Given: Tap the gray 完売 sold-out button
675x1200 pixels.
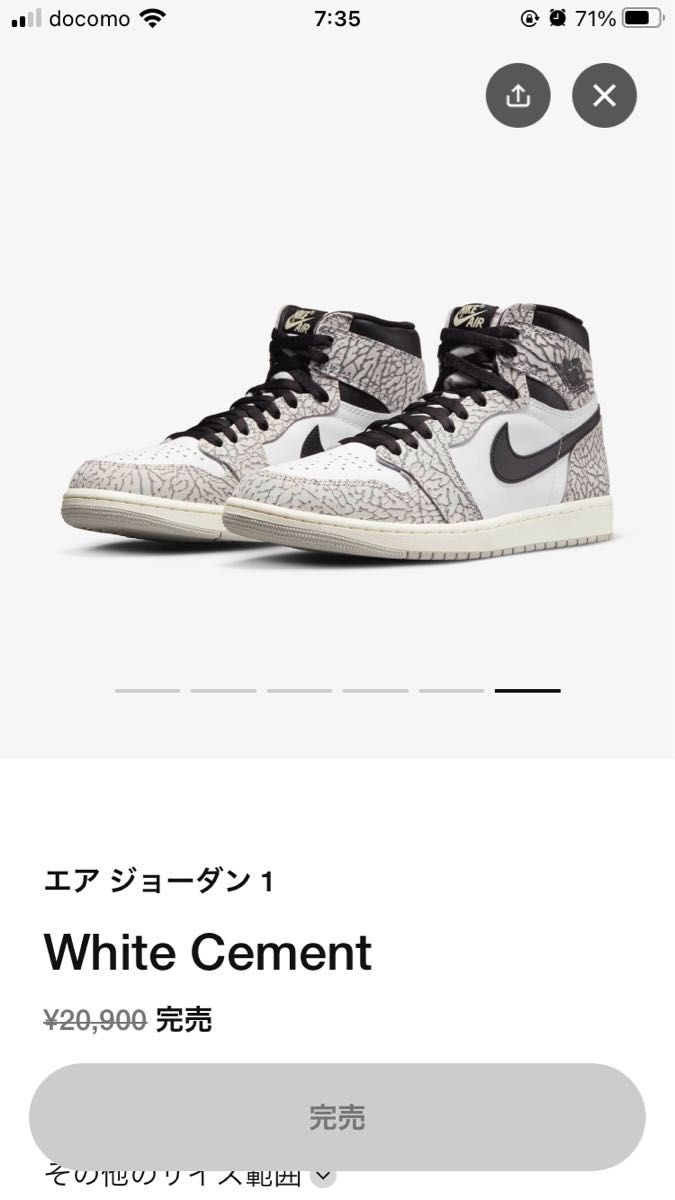Looking at the screenshot, I should click(337, 1117).
